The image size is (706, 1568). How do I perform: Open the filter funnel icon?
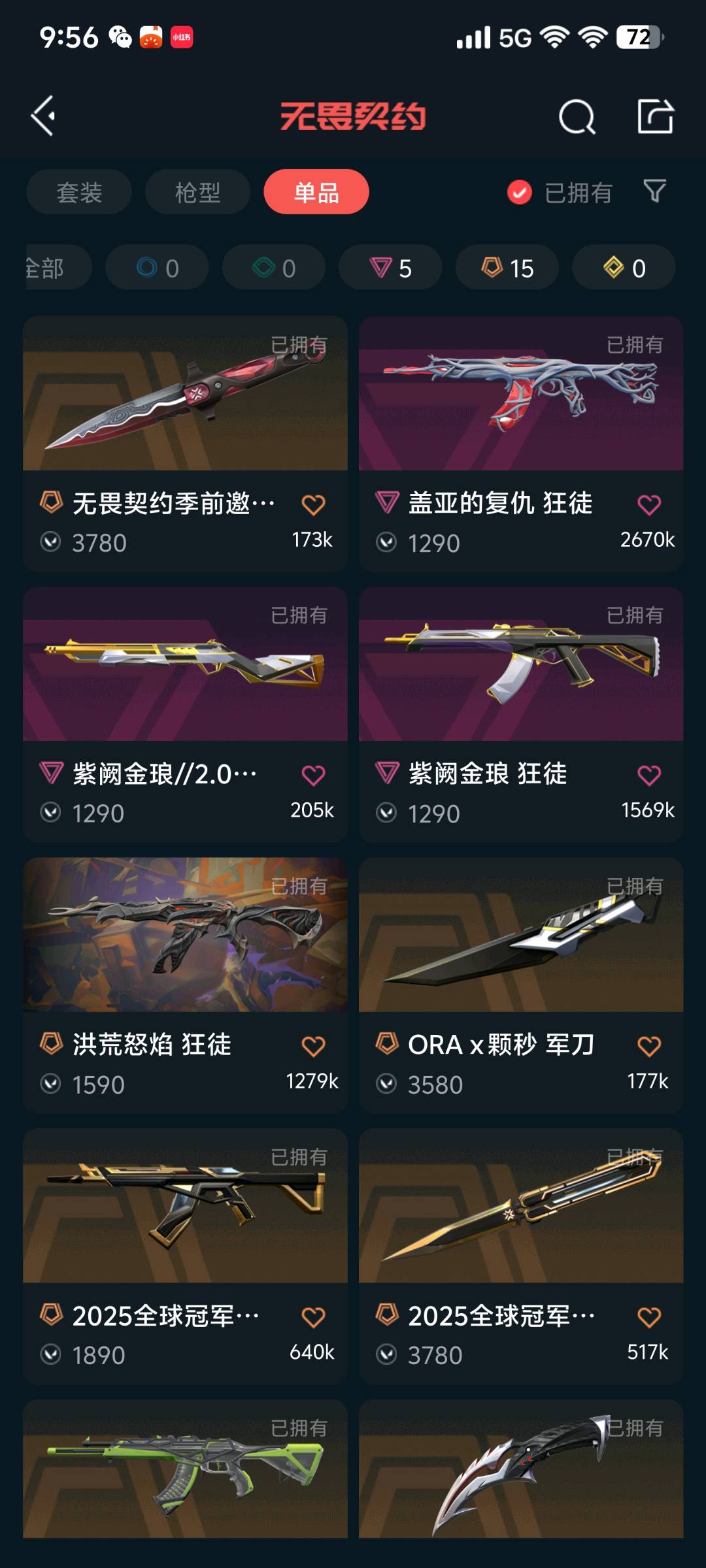click(654, 191)
